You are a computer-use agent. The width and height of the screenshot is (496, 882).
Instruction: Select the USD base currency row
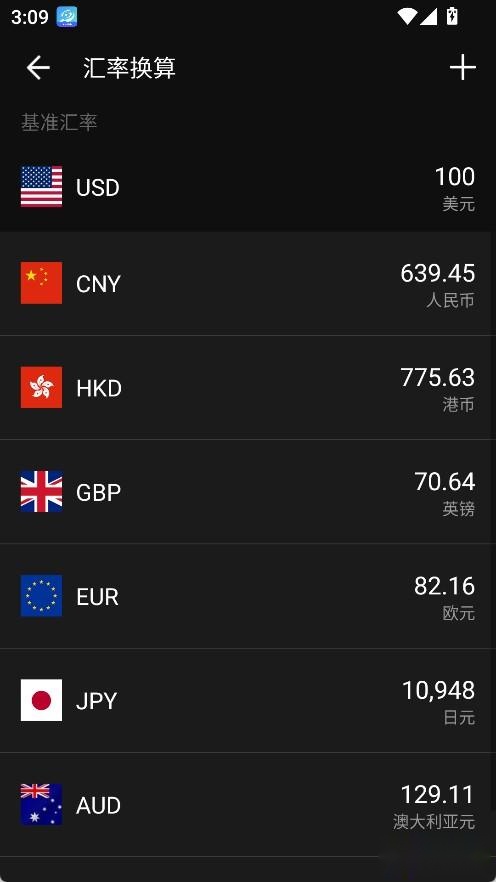coord(248,187)
